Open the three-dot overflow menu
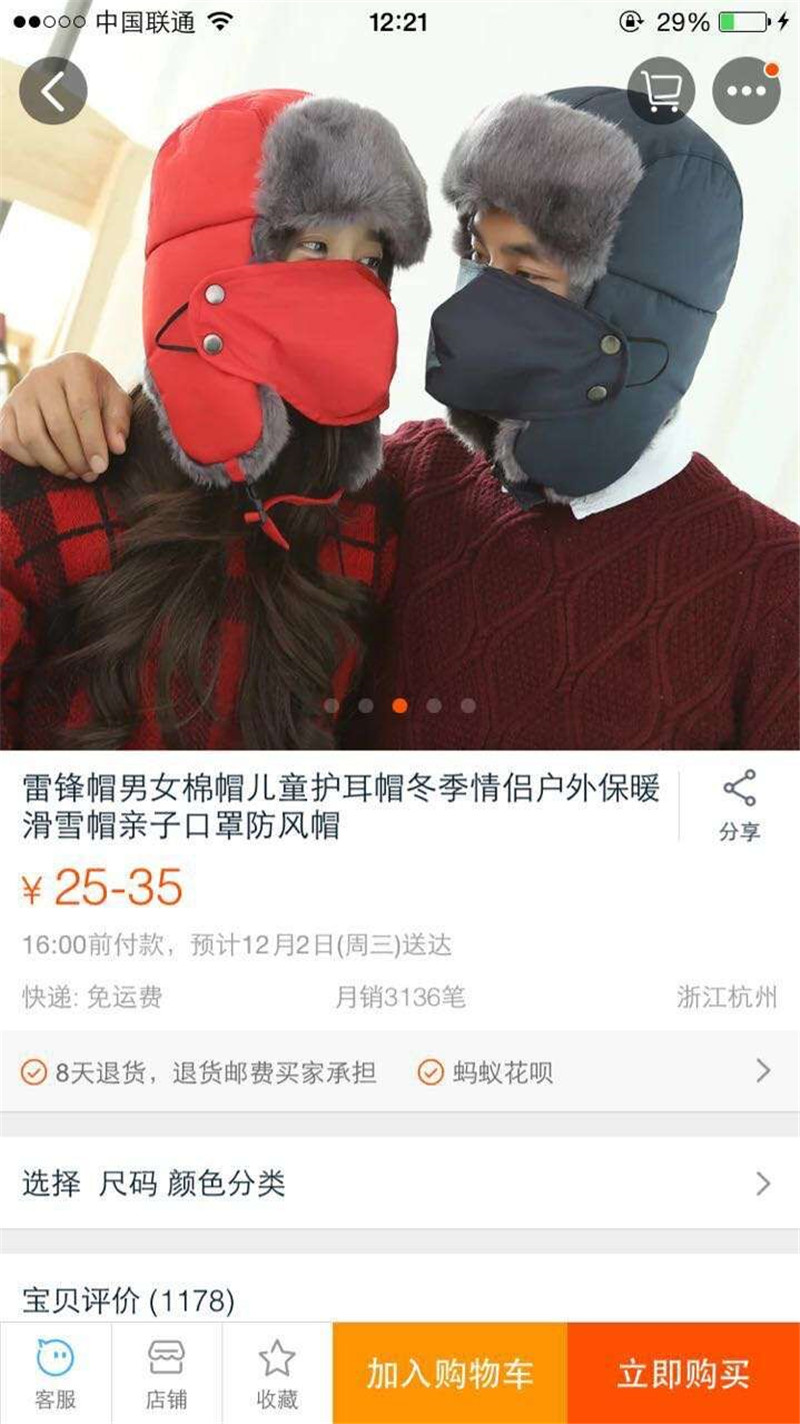Image resolution: width=800 pixels, height=1424 pixels. (x=746, y=91)
